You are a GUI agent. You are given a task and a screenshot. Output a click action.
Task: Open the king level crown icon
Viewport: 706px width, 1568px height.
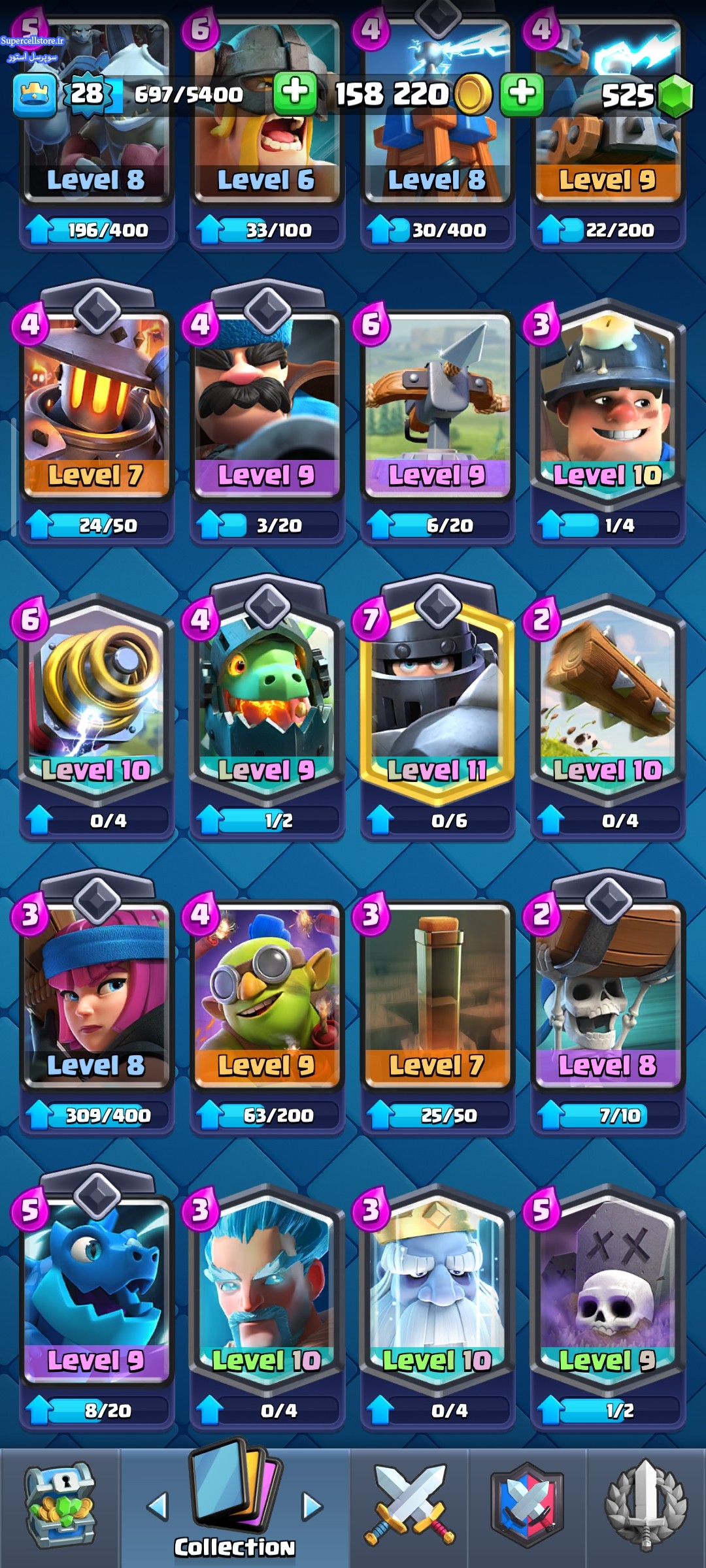coord(34,95)
